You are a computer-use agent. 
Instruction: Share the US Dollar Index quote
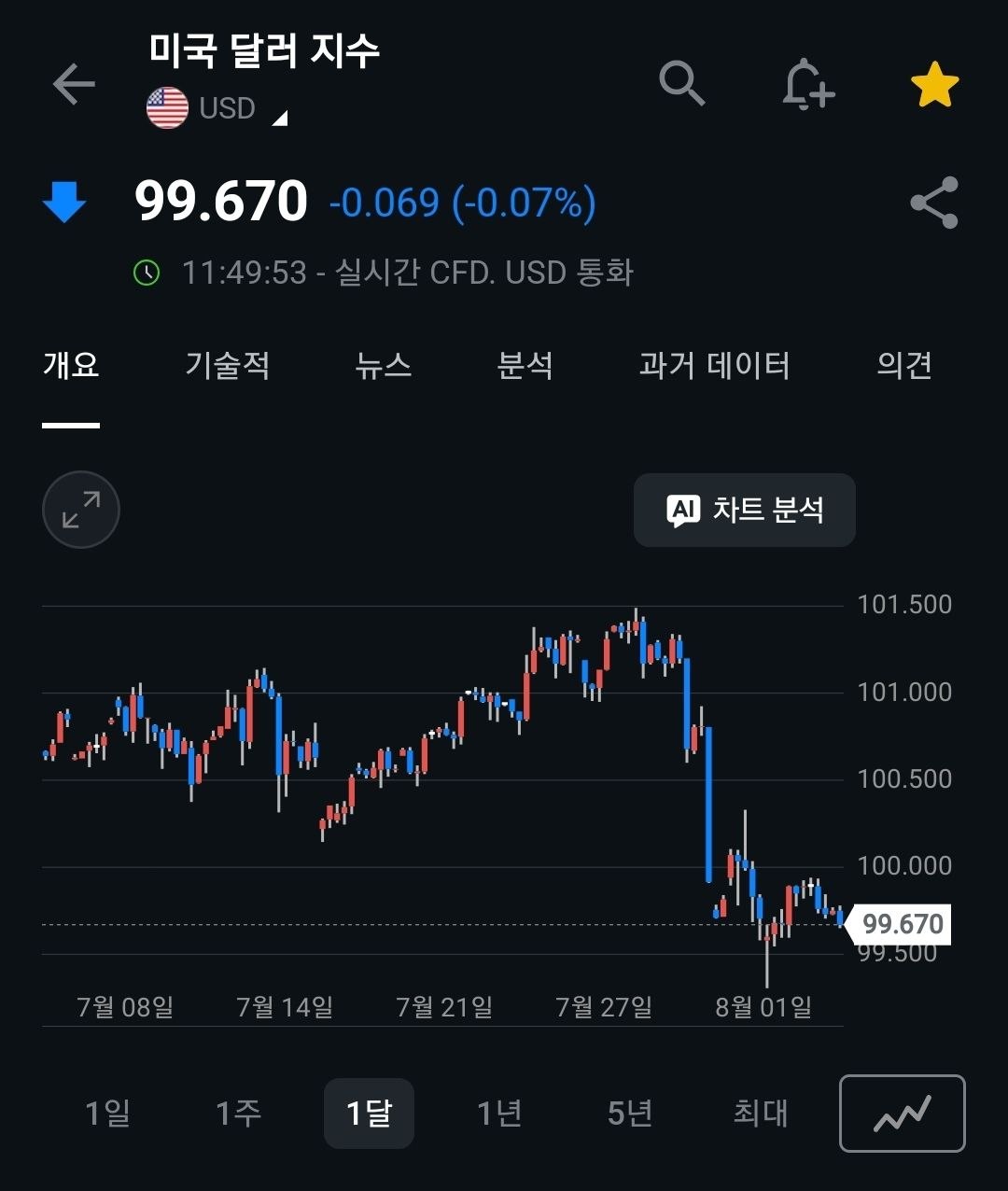click(x=934, y=203)
